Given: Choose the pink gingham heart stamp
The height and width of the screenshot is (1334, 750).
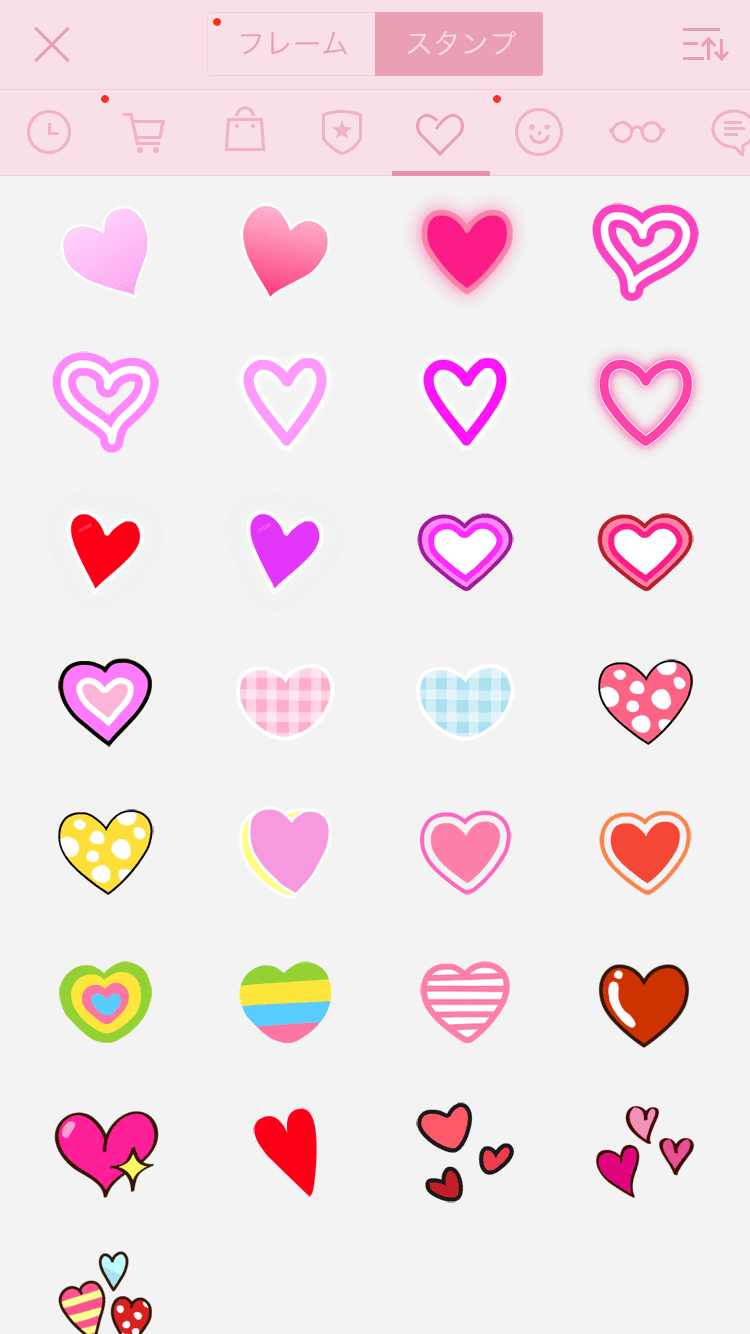Looking at the screenshot, I should 285,700.
